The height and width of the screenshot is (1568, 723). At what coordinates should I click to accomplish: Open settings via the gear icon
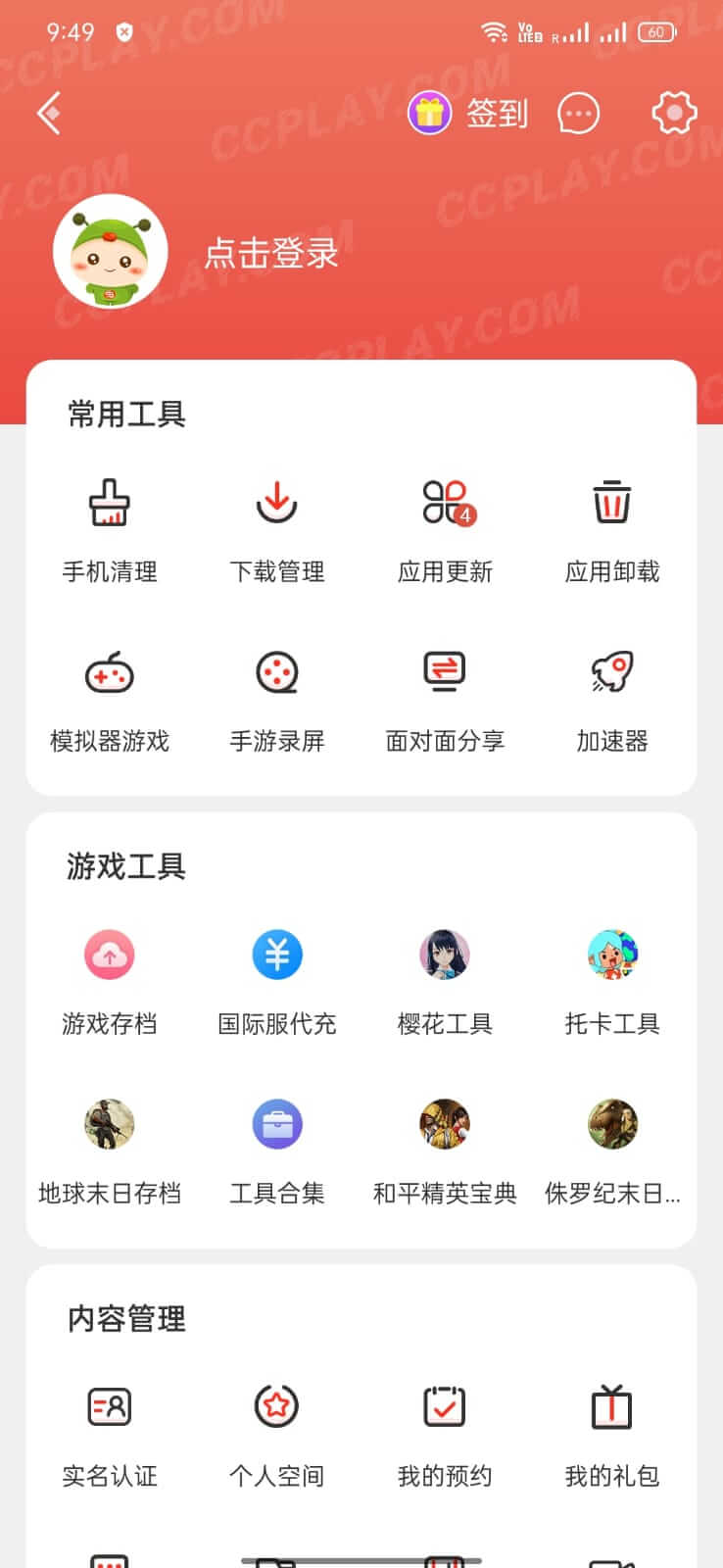(674, 113)
